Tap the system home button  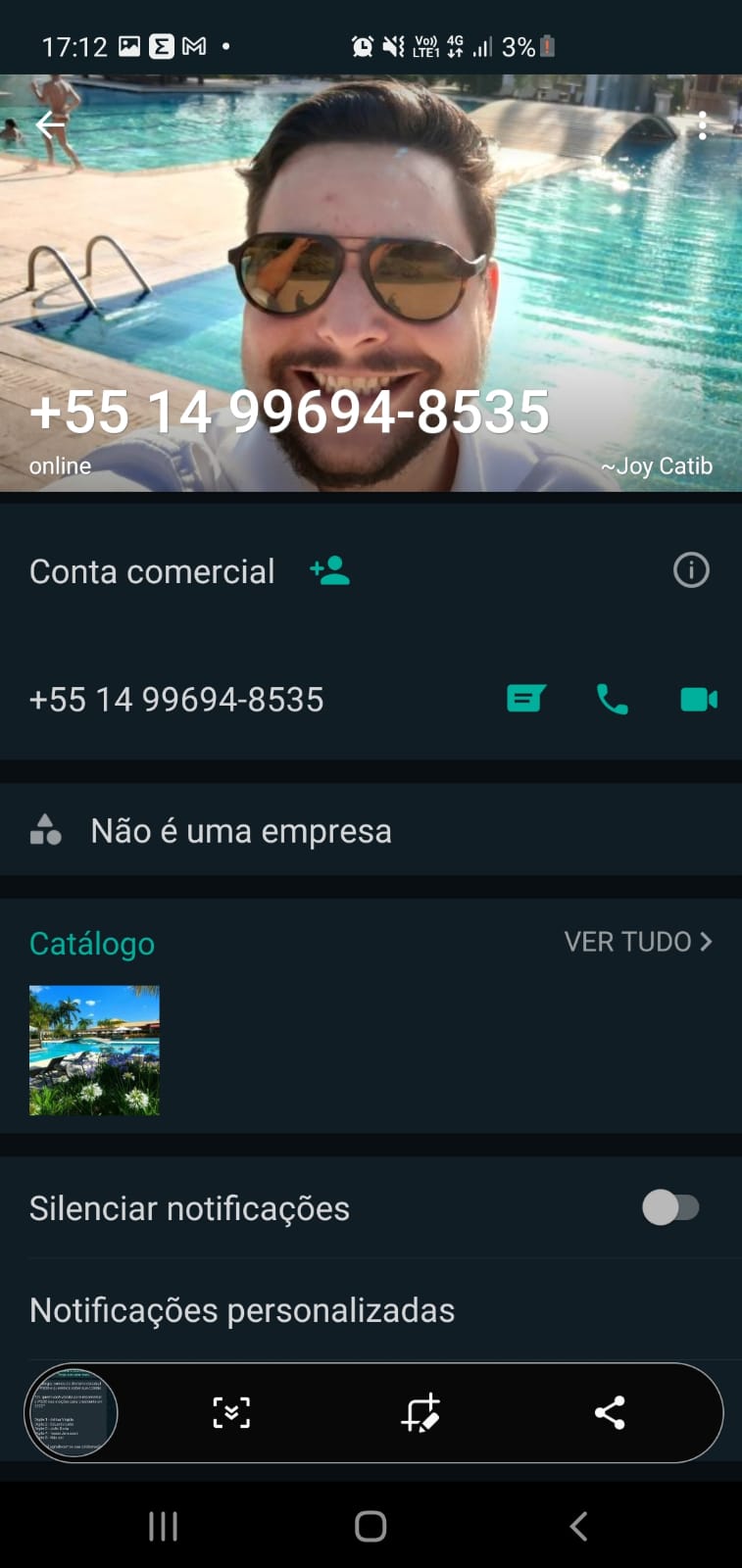coord(371,1526)
